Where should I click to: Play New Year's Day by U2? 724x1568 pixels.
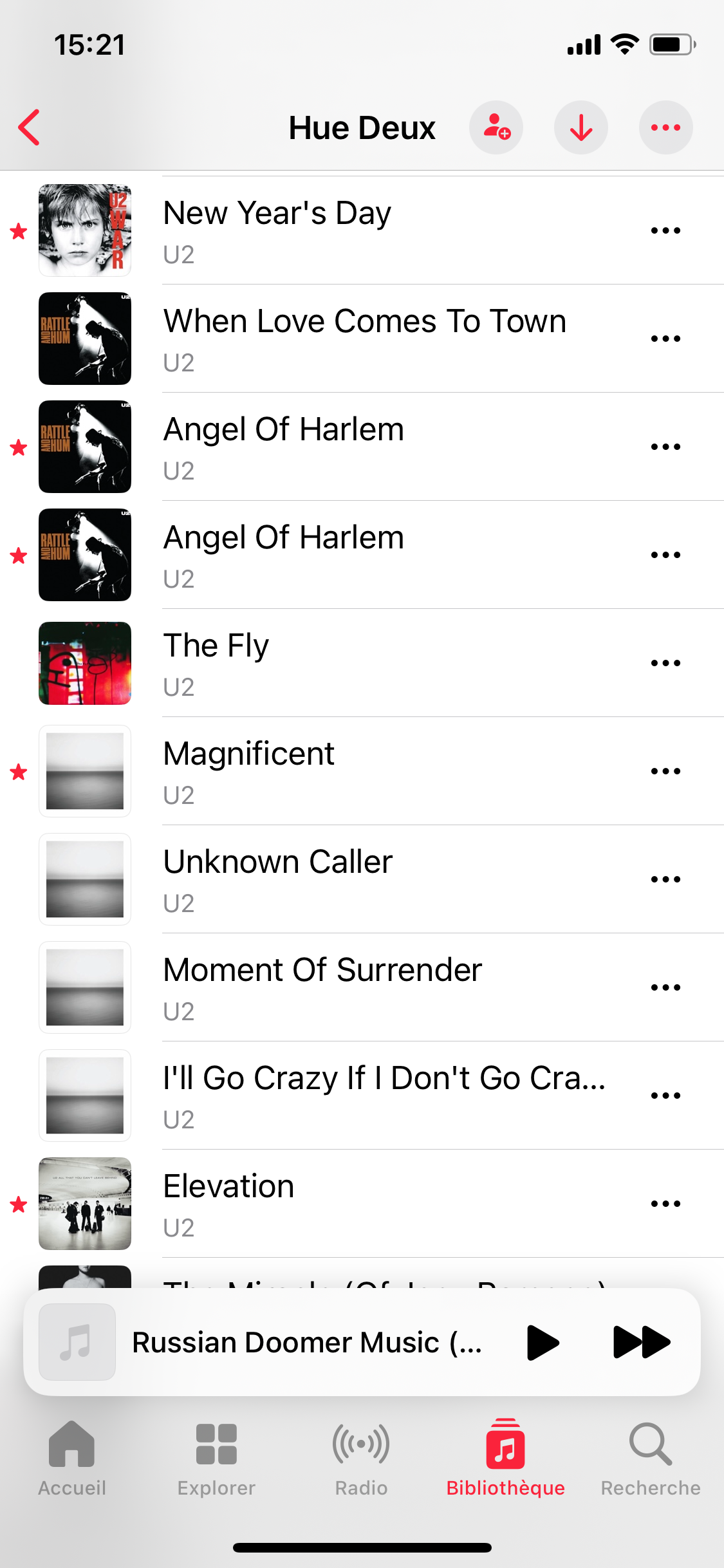tap(362, 230)
